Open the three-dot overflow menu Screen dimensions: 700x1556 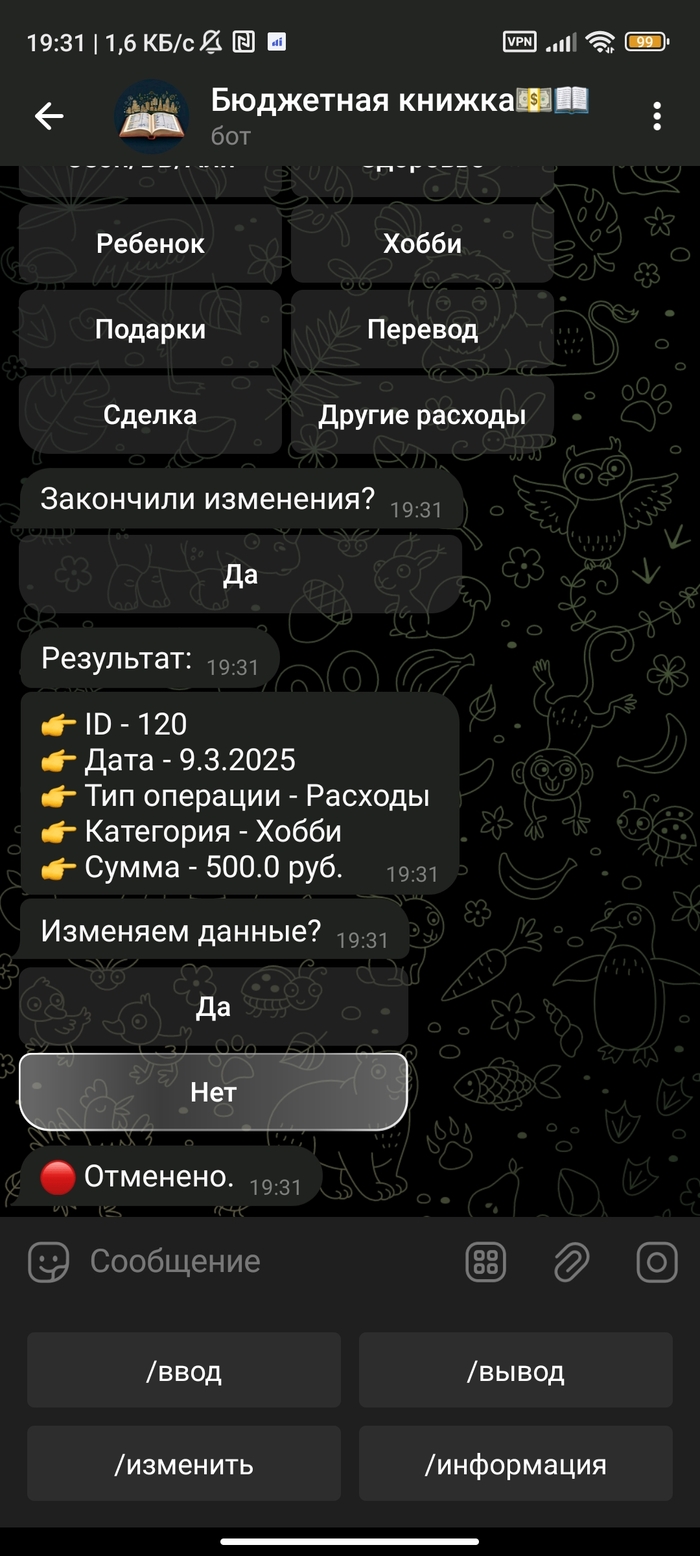(656, 116)
